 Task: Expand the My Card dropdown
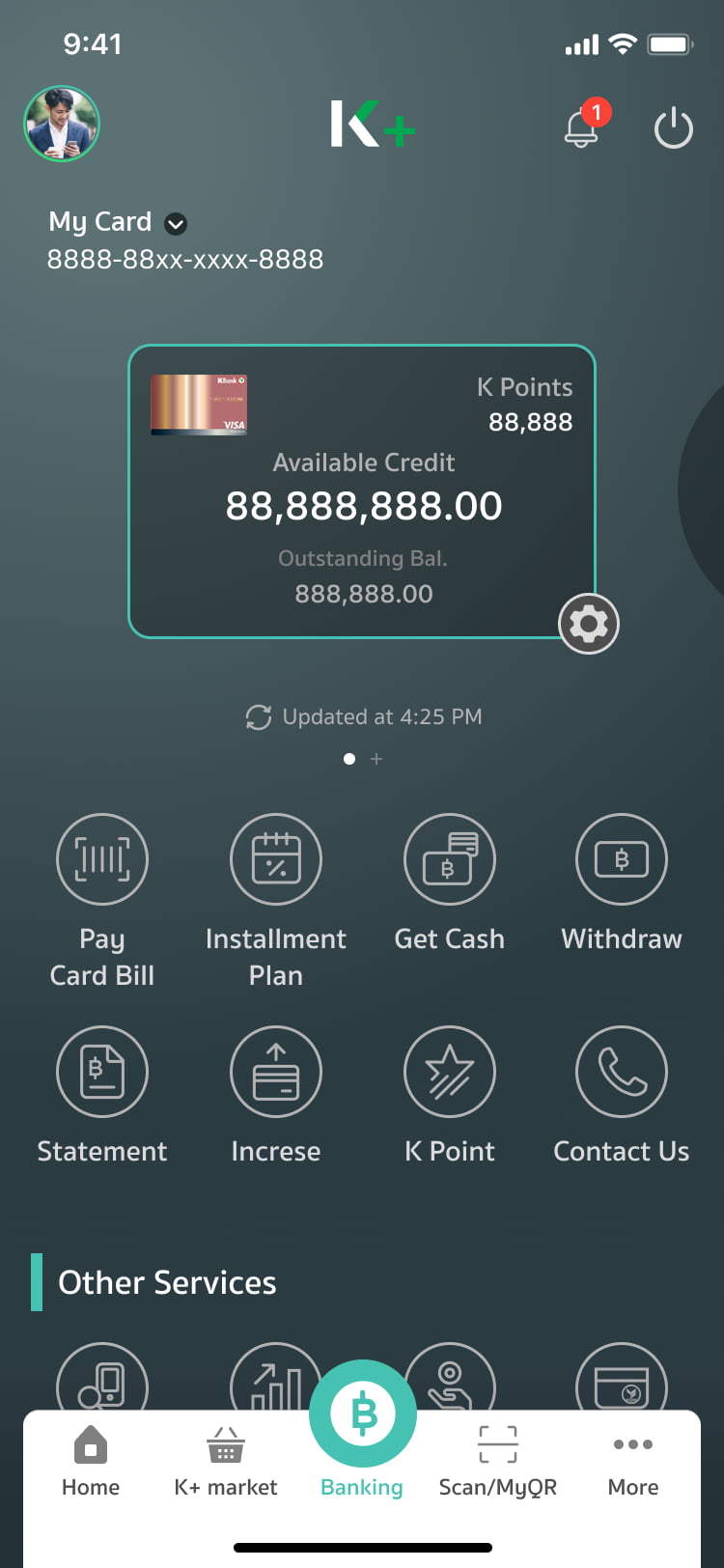[x=175, y=224]
